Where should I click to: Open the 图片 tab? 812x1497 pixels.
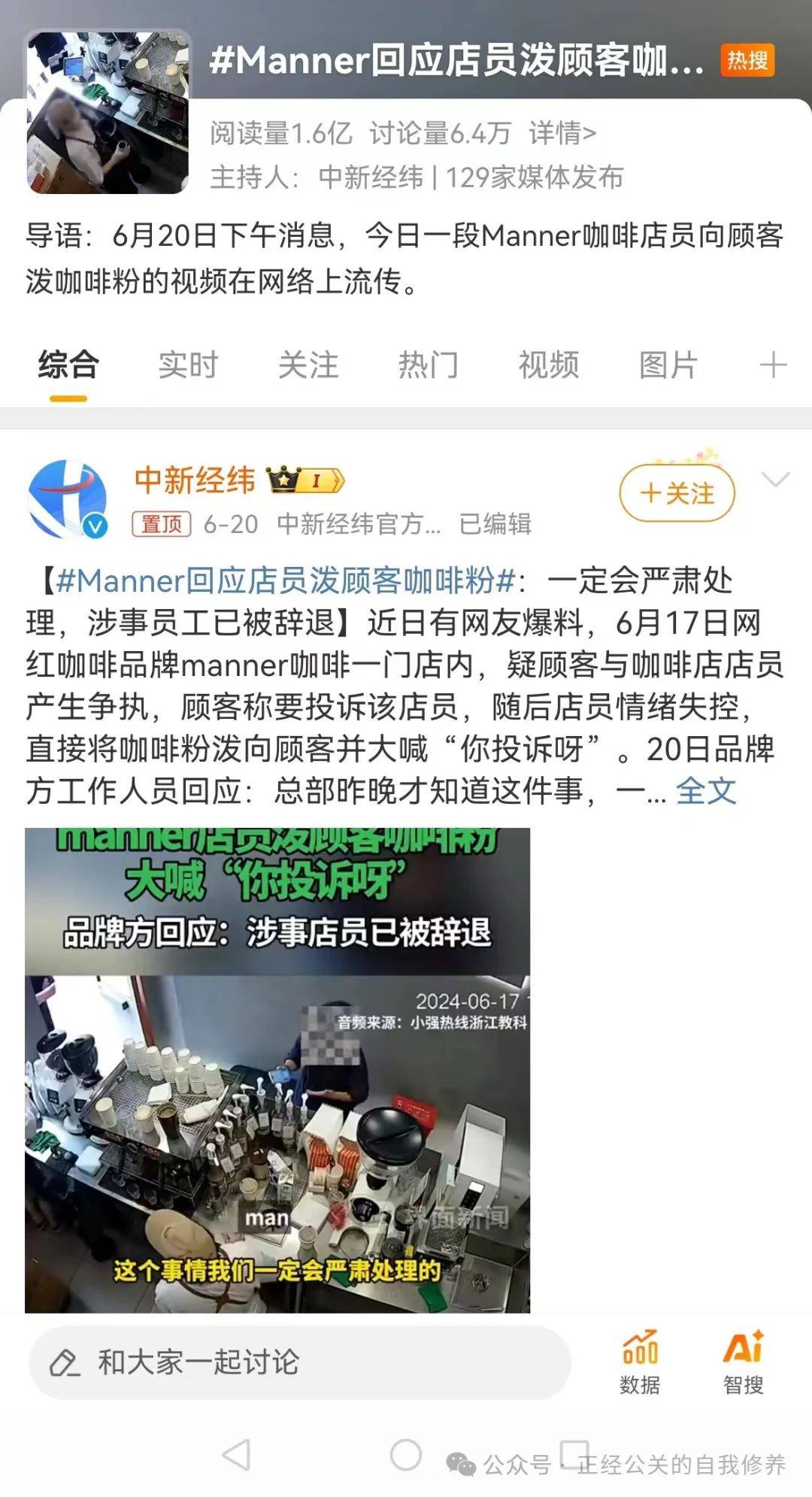pyautogui.click(x=668, y=365)
